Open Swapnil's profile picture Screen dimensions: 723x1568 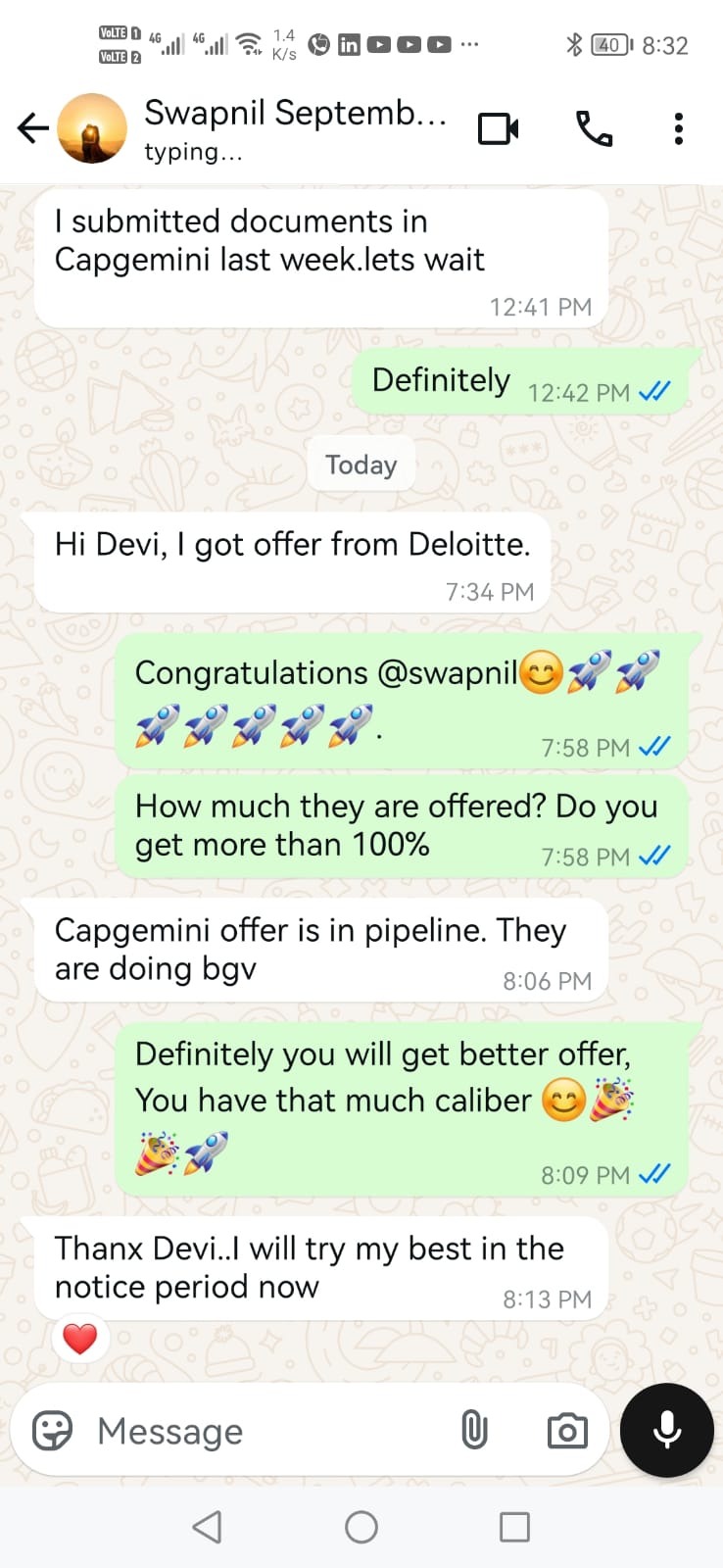[x=92, y=128]
